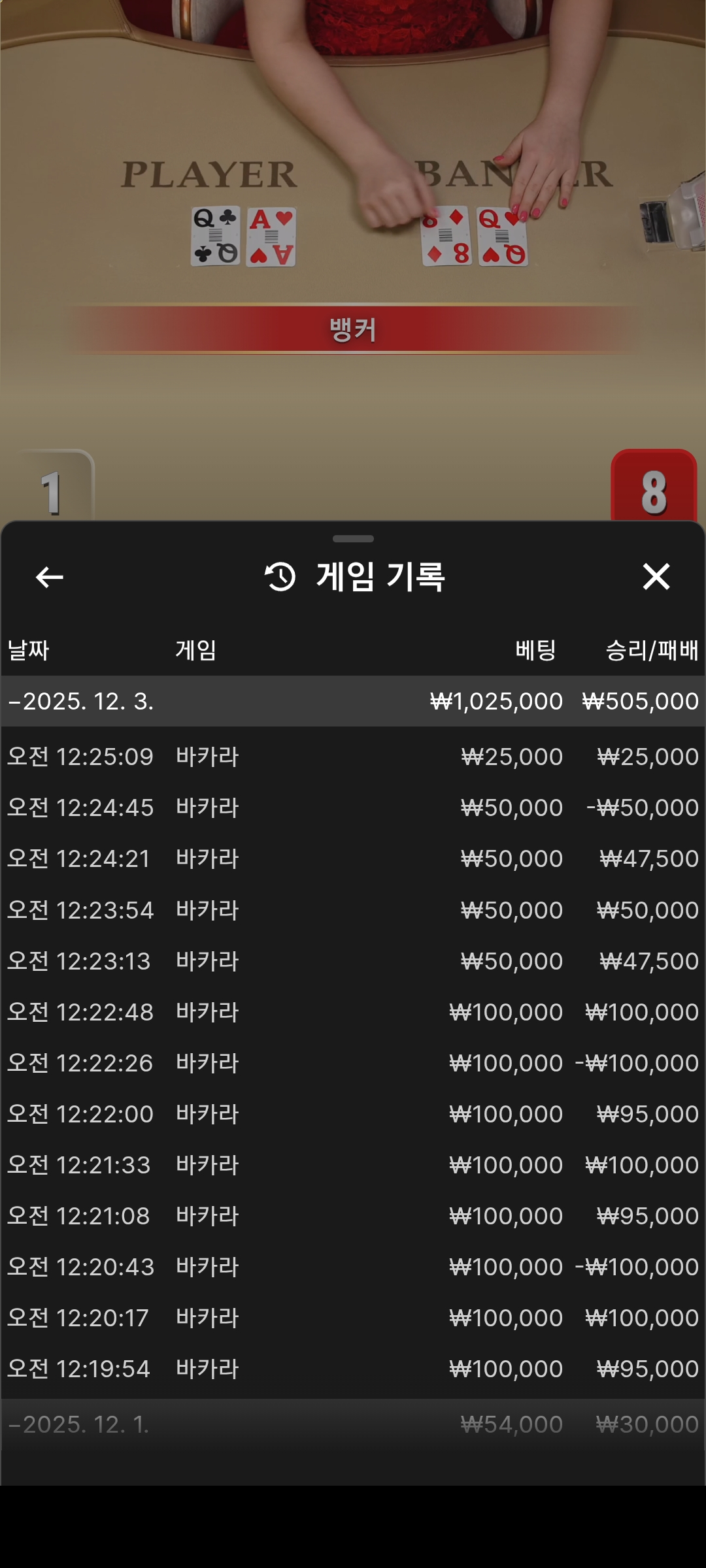
Task: Open the 12:22:26 baccarat loss record
Action: pos(353,1063)
